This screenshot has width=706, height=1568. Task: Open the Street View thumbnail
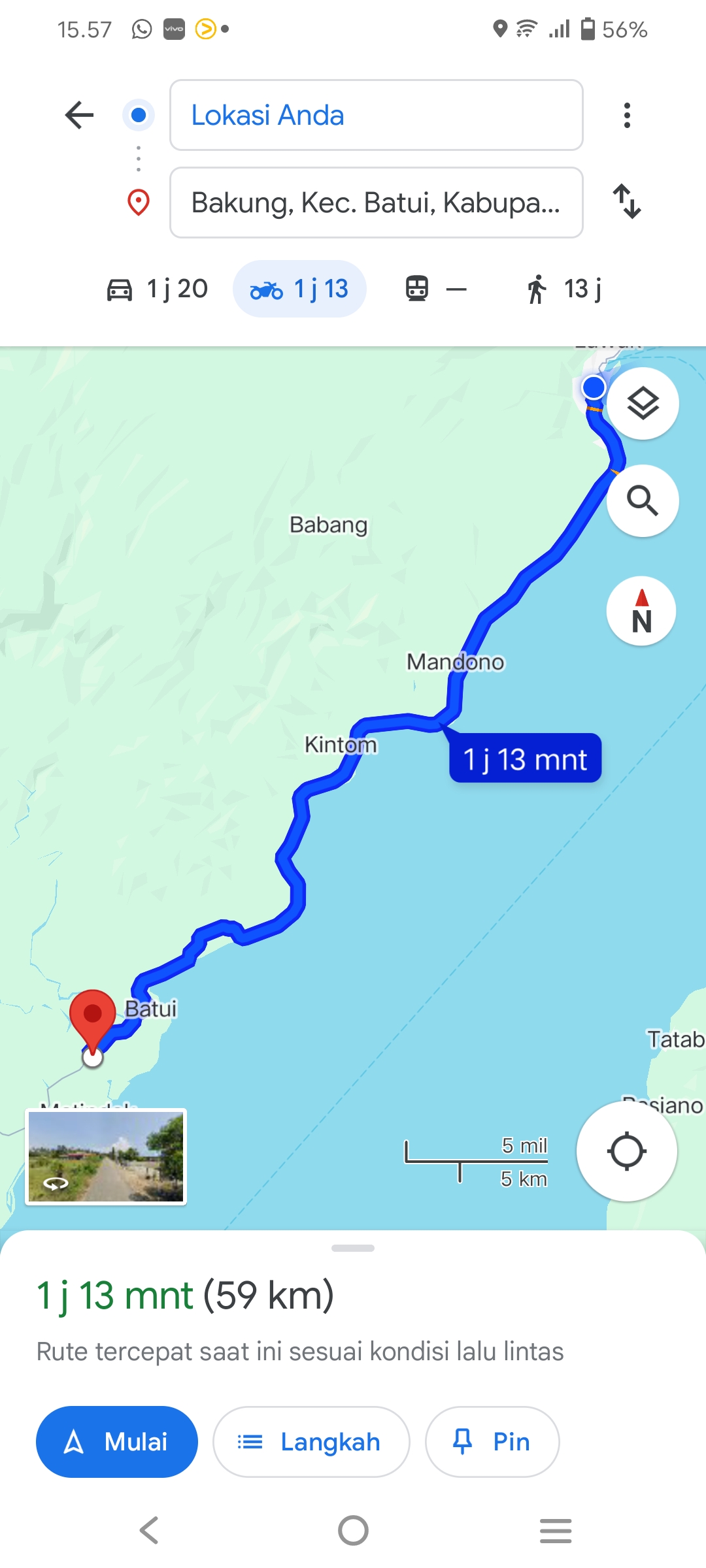pos(106,1156)
